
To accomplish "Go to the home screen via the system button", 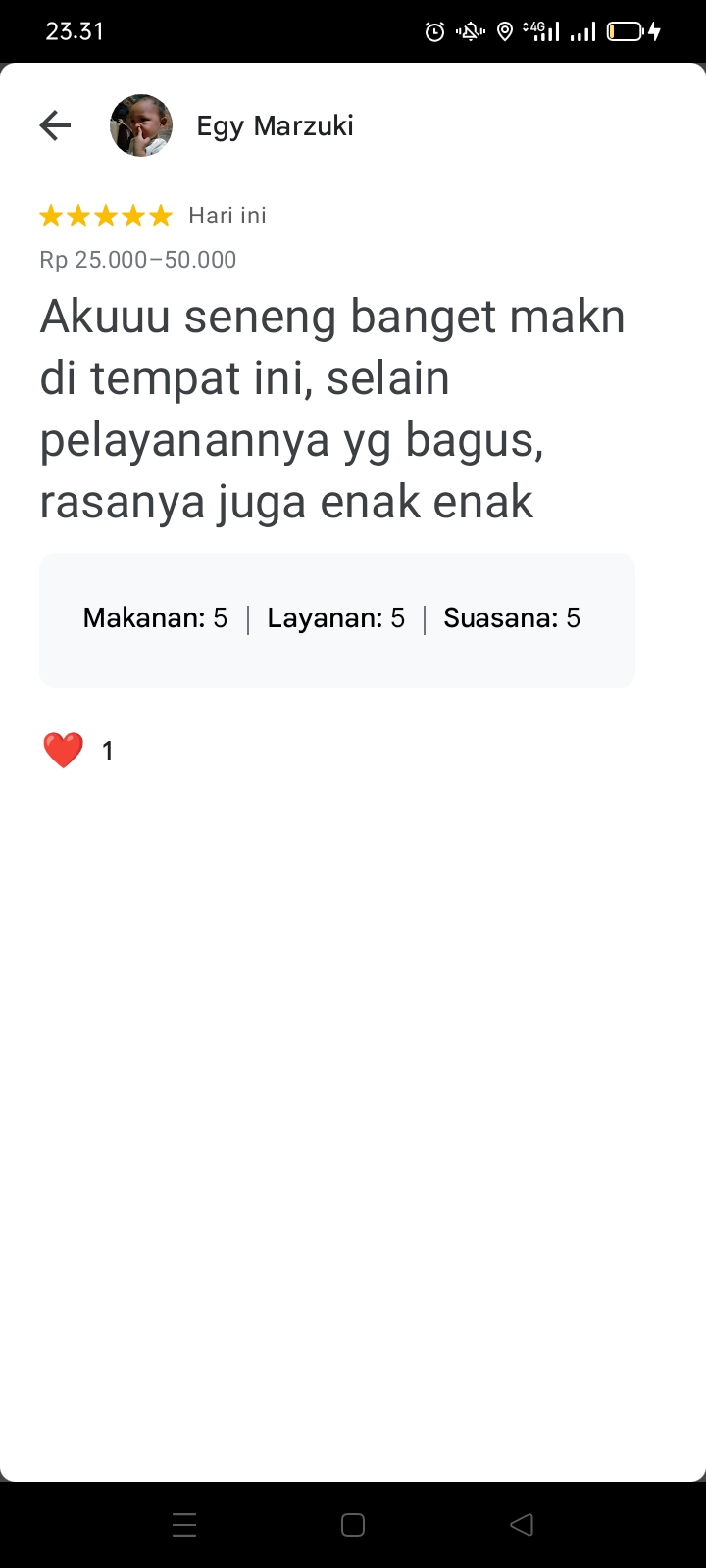I will click(353, 1524).
